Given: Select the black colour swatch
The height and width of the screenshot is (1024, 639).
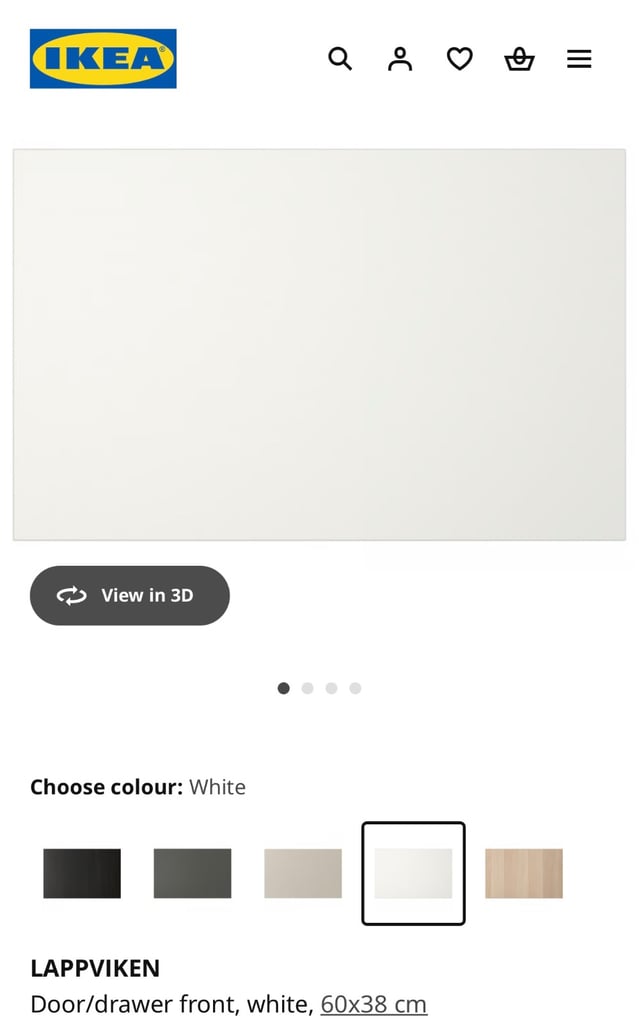Looking at the screenshot, I should 82,873.
